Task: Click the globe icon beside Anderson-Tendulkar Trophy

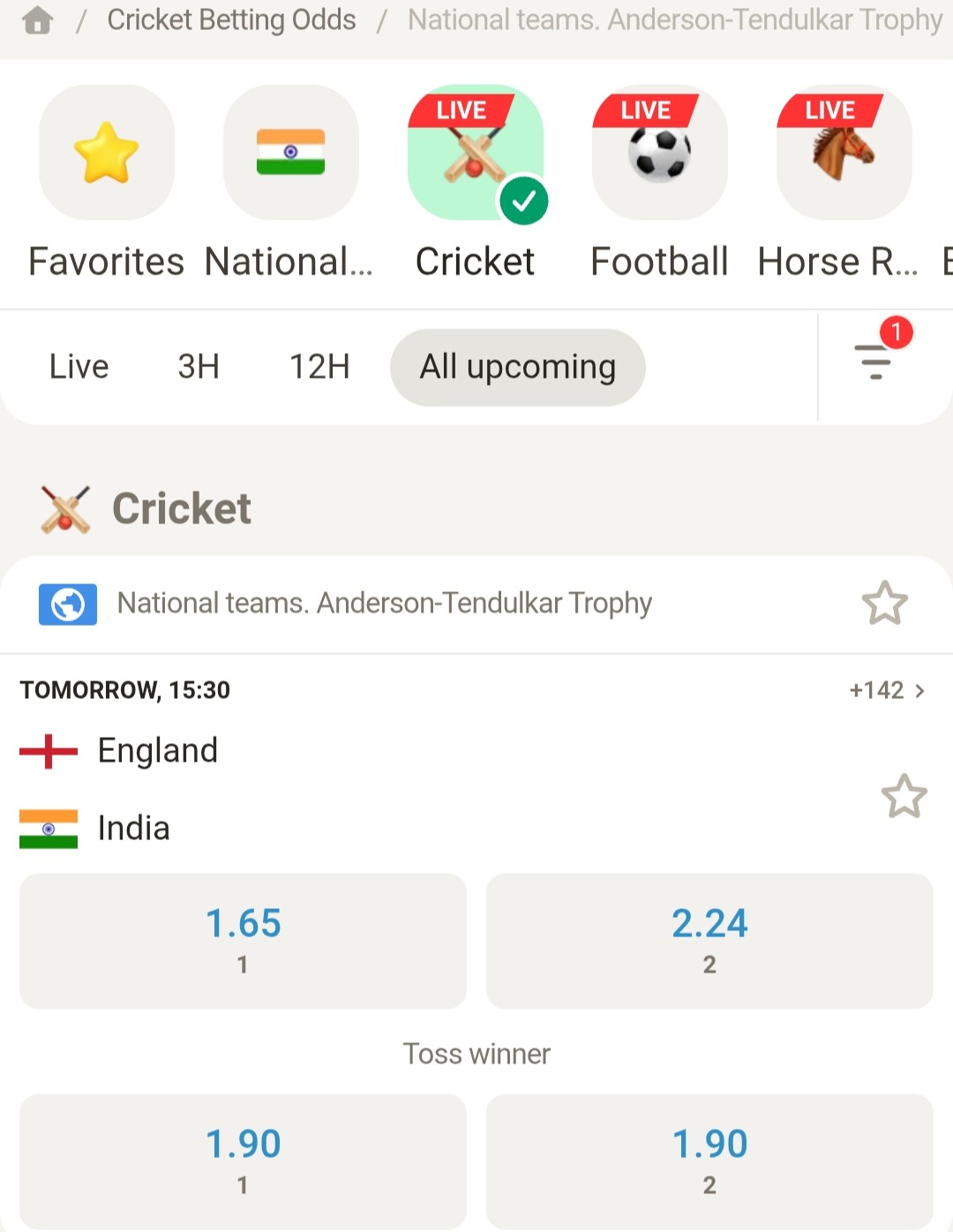Action: 68,604
